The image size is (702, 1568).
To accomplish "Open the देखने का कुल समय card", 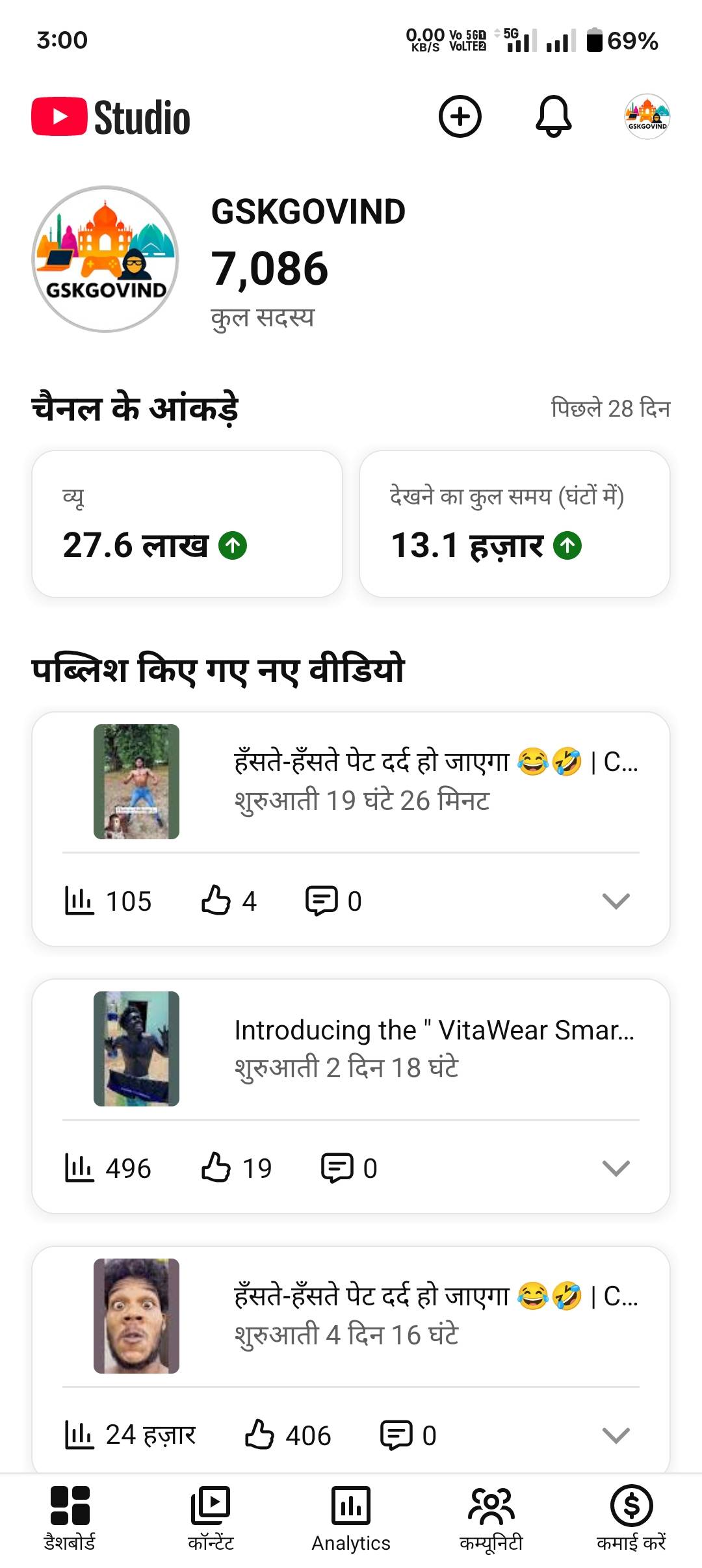I will pos(514,524).
